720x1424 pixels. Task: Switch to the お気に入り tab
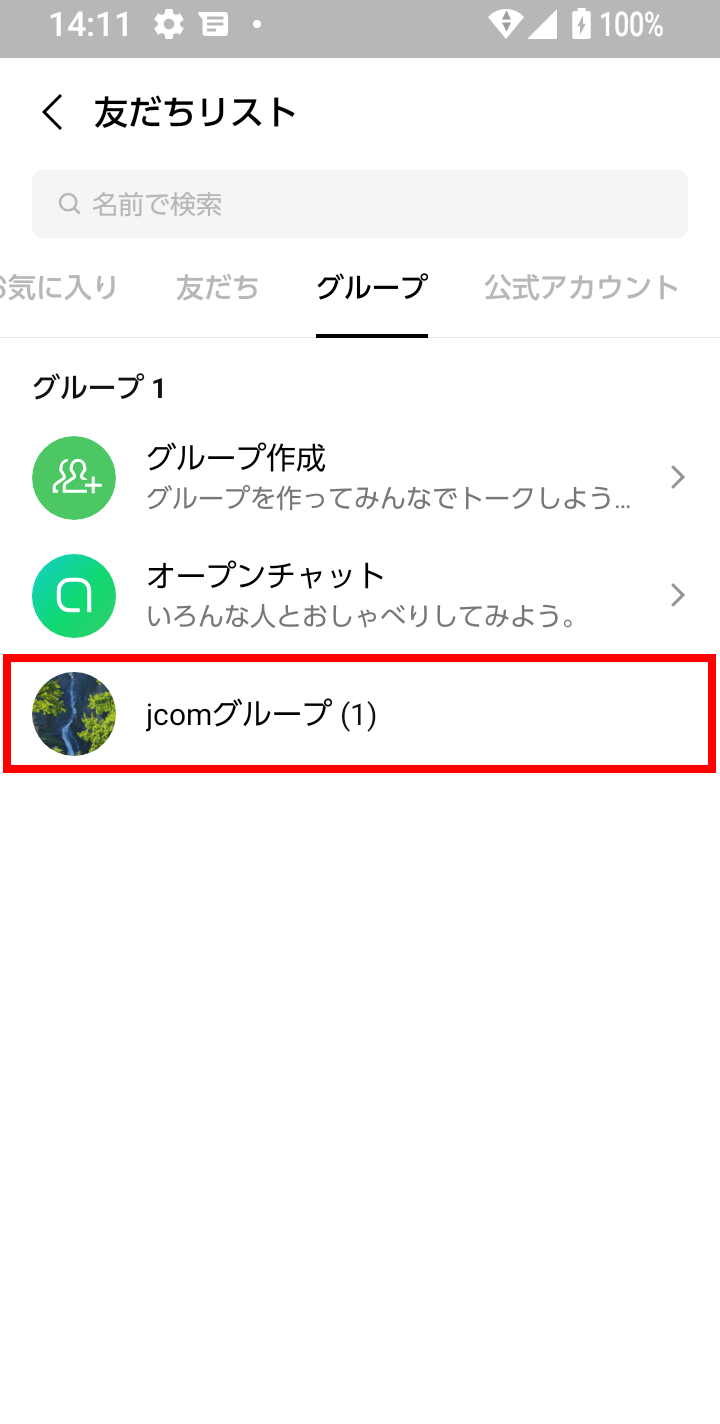pos(58,288)
